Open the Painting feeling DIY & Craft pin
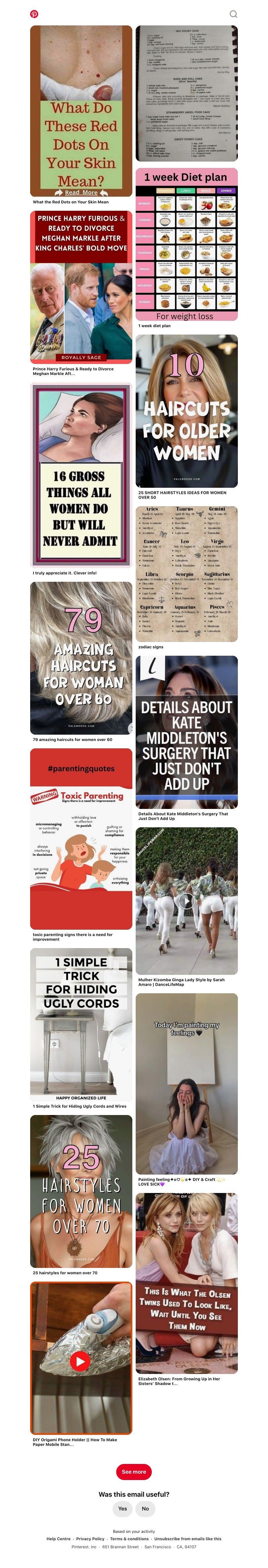 point(186,1084)
